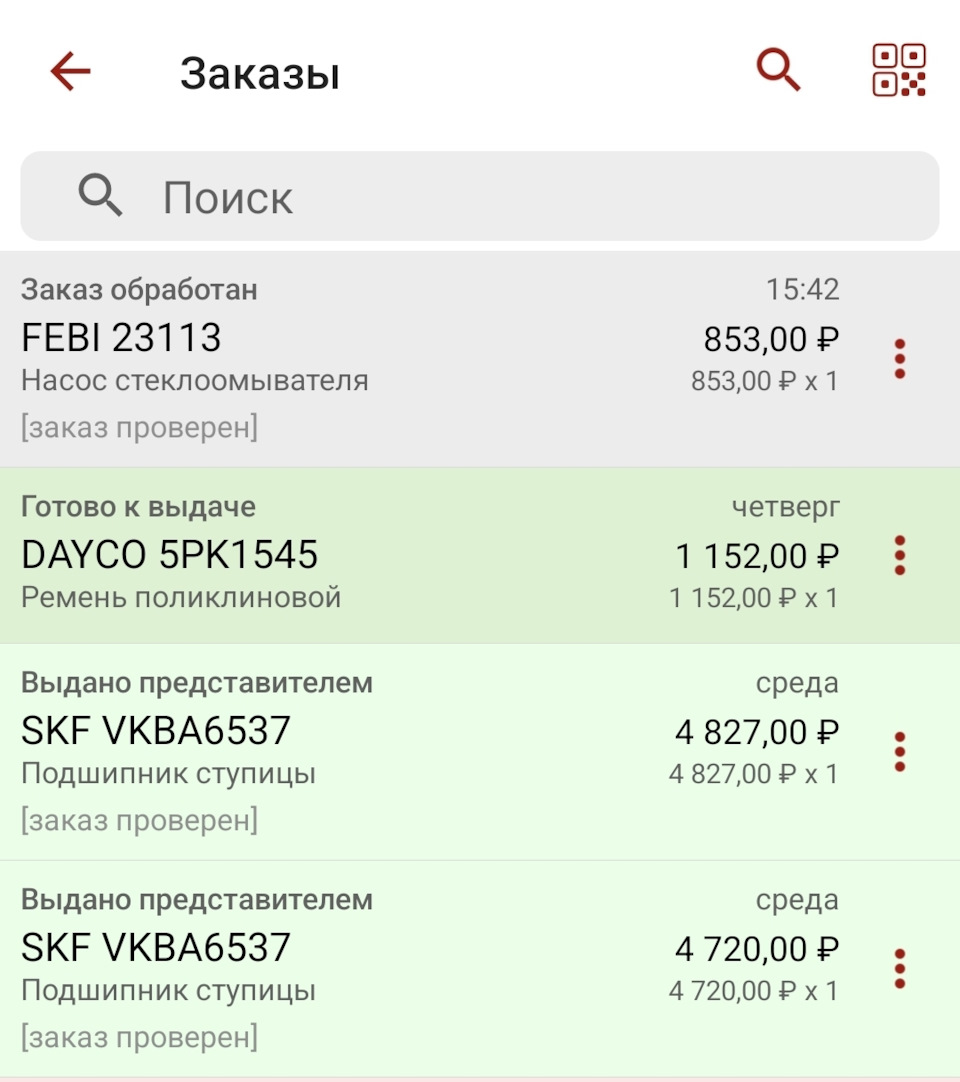This screenshot has height=1082, width=960.
Task: Open options for the 4 827,00 ₽ SKF order
Action: click(899, 751)
